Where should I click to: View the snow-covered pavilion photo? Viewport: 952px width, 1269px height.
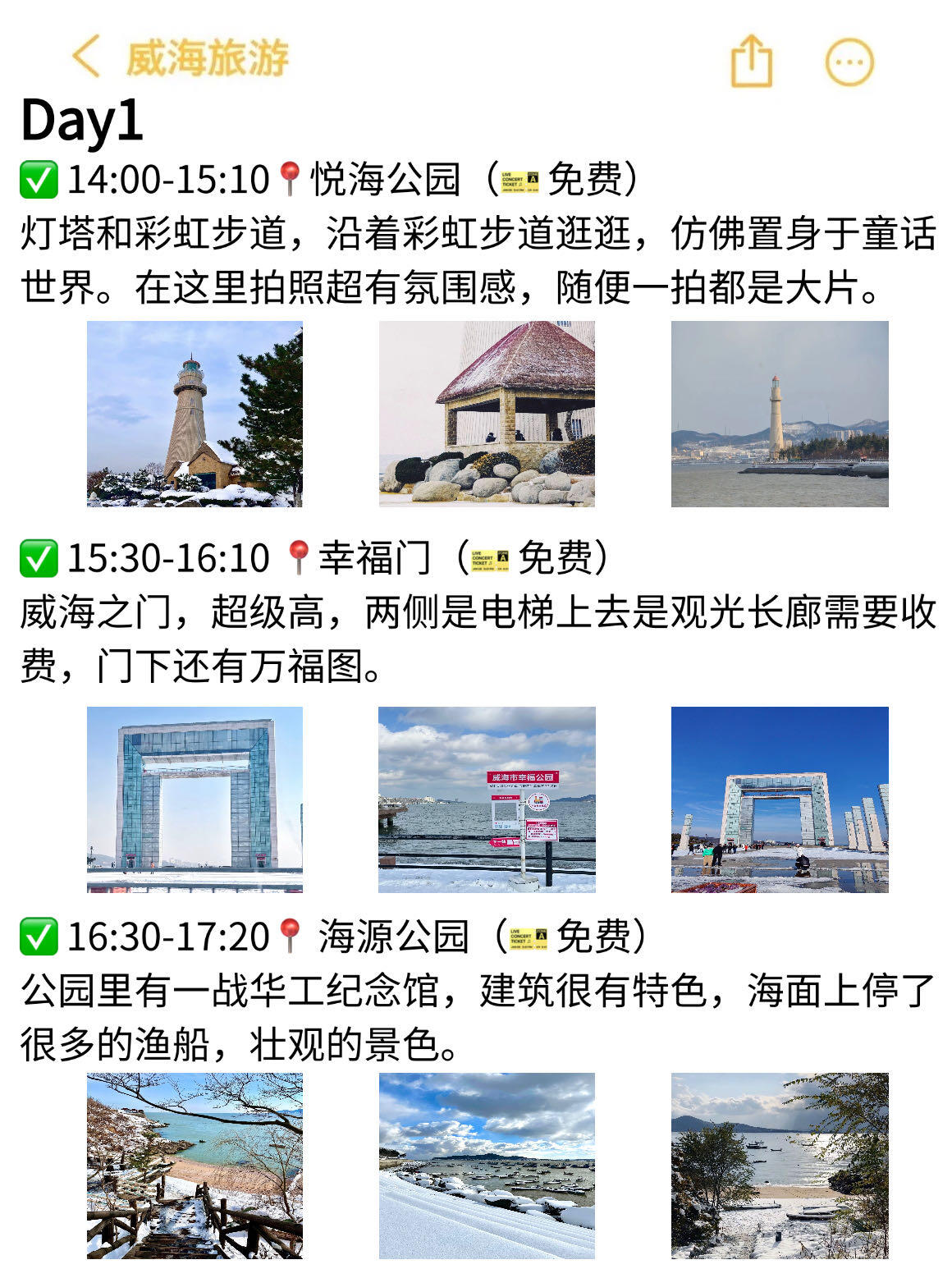tap(487, 414)
